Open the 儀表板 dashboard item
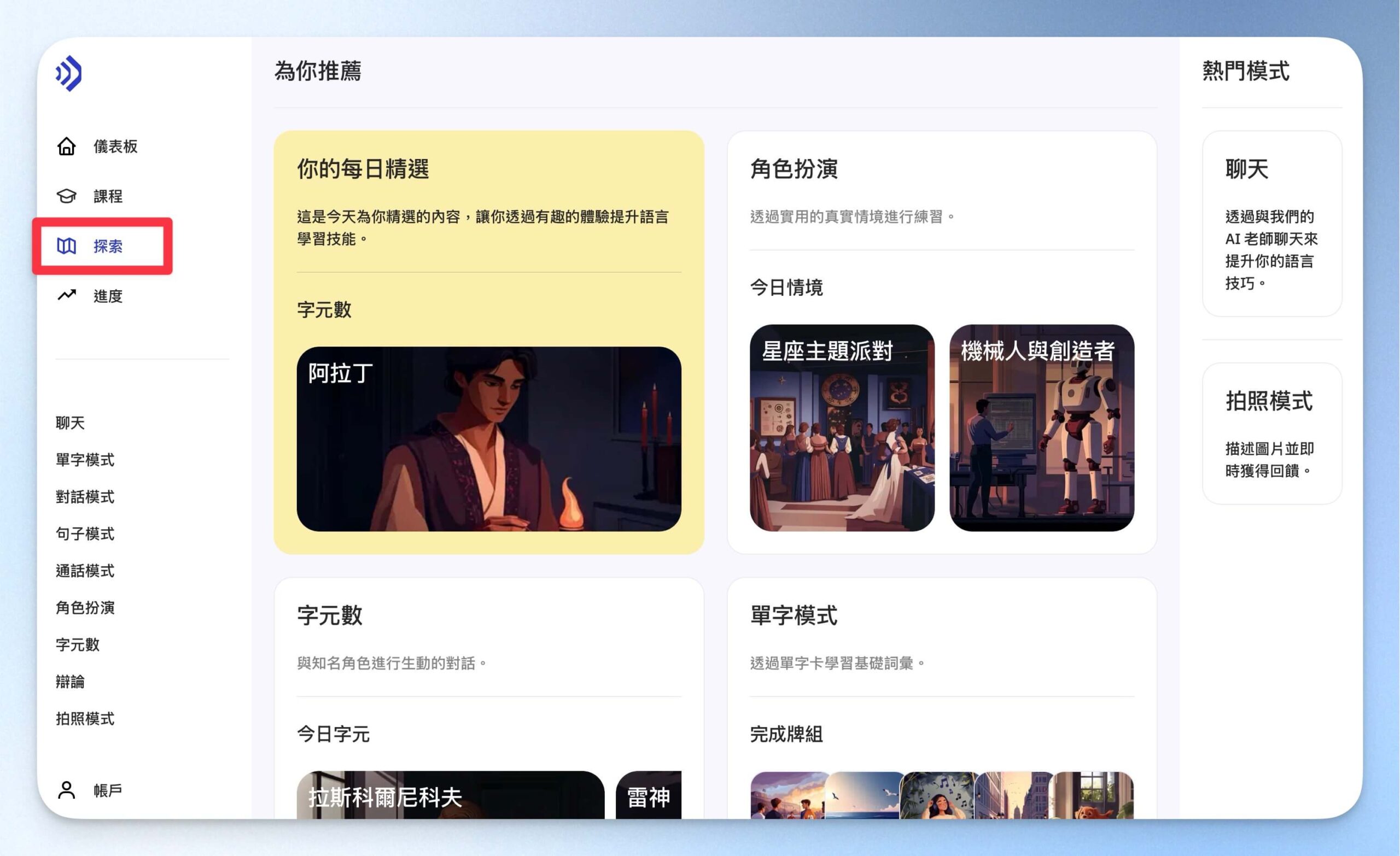 click(97, 146)
